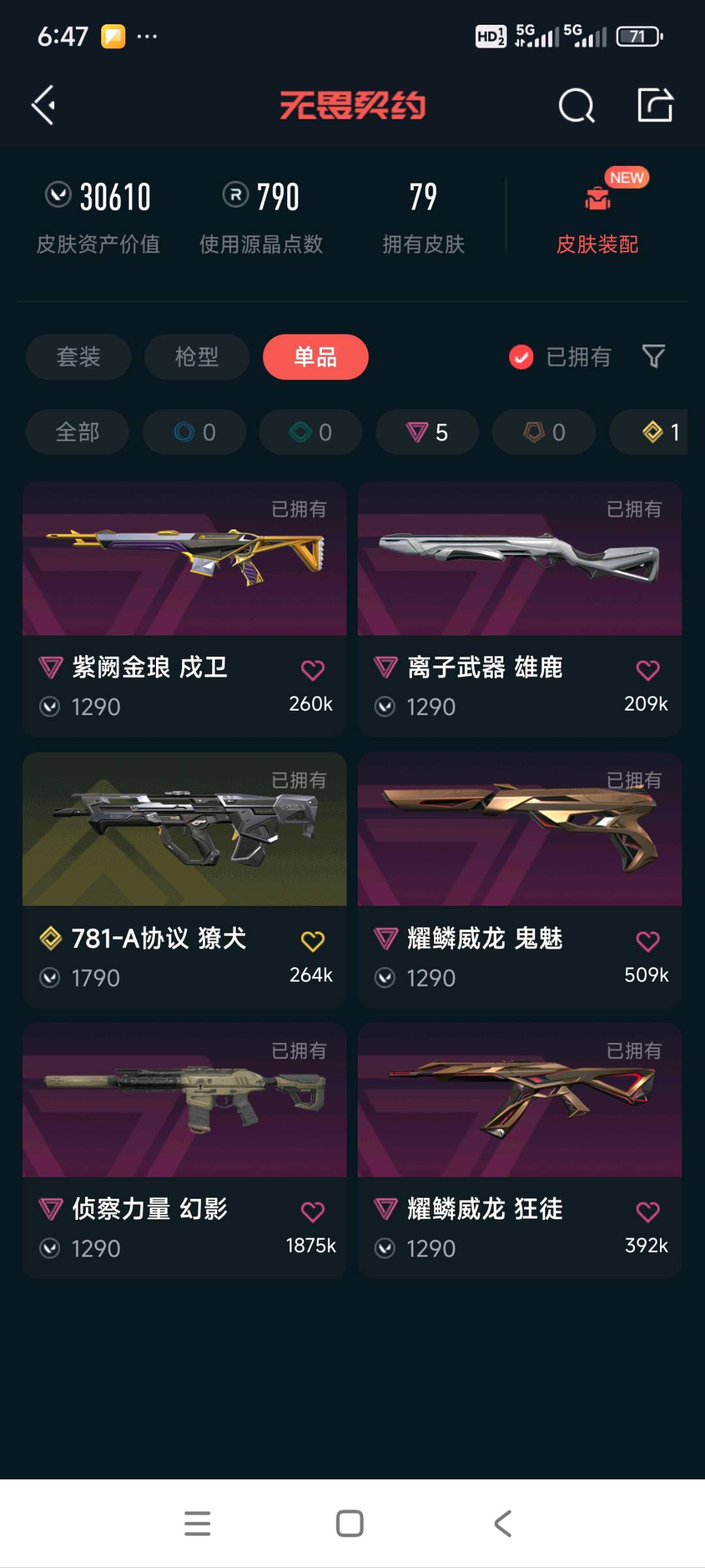This screenshot has height=1568, width=705.
Task: Filter by gold tier chip showing 1
Action: tap(653, 432)
